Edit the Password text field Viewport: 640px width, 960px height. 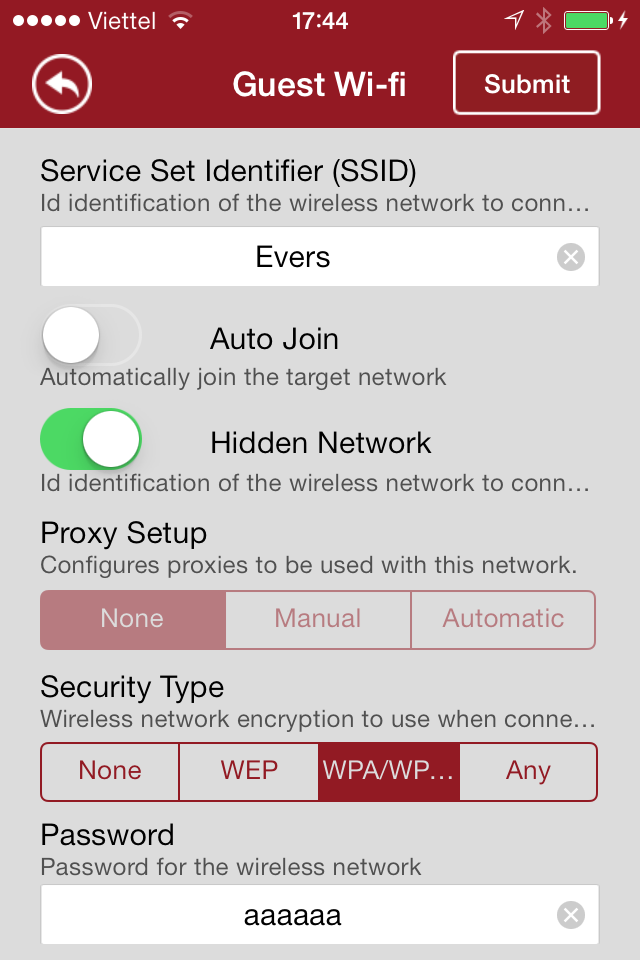click(x=293, y=915)
